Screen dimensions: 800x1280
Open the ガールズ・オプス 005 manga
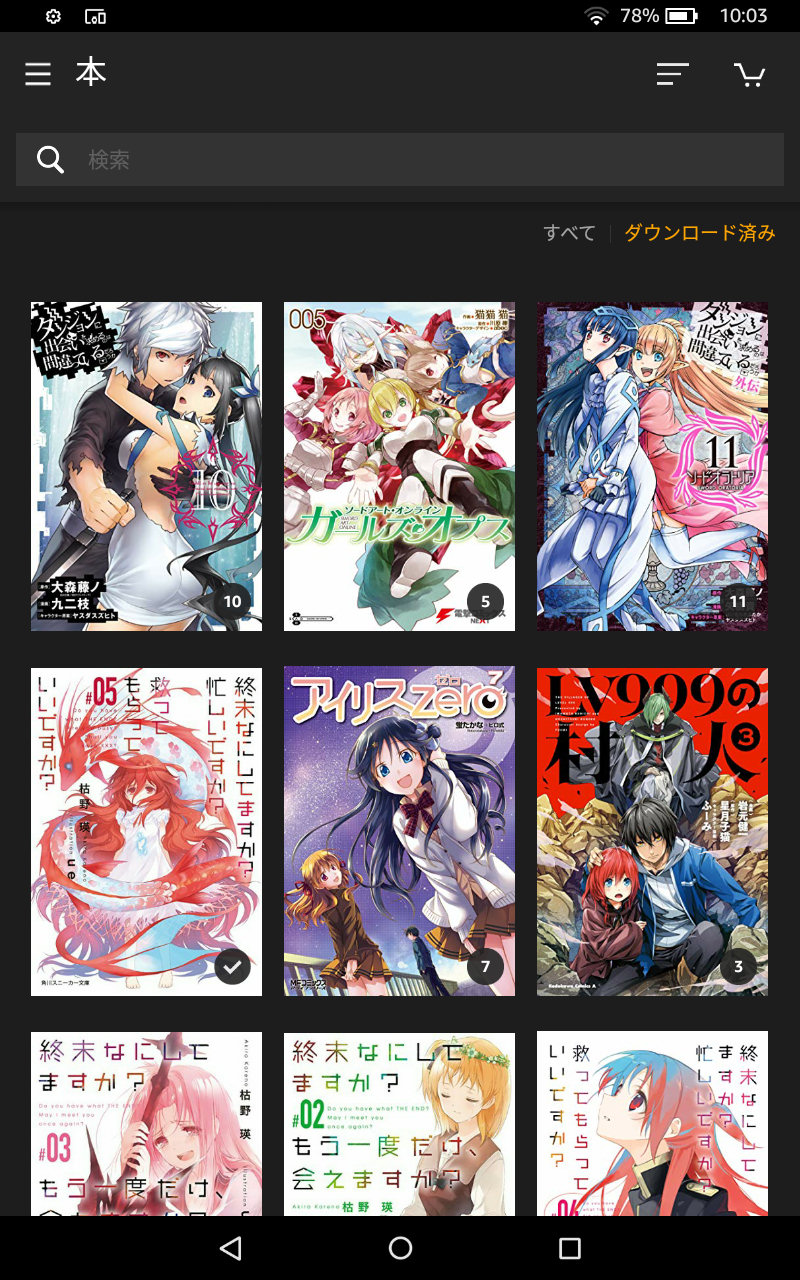tap(399, 466)
